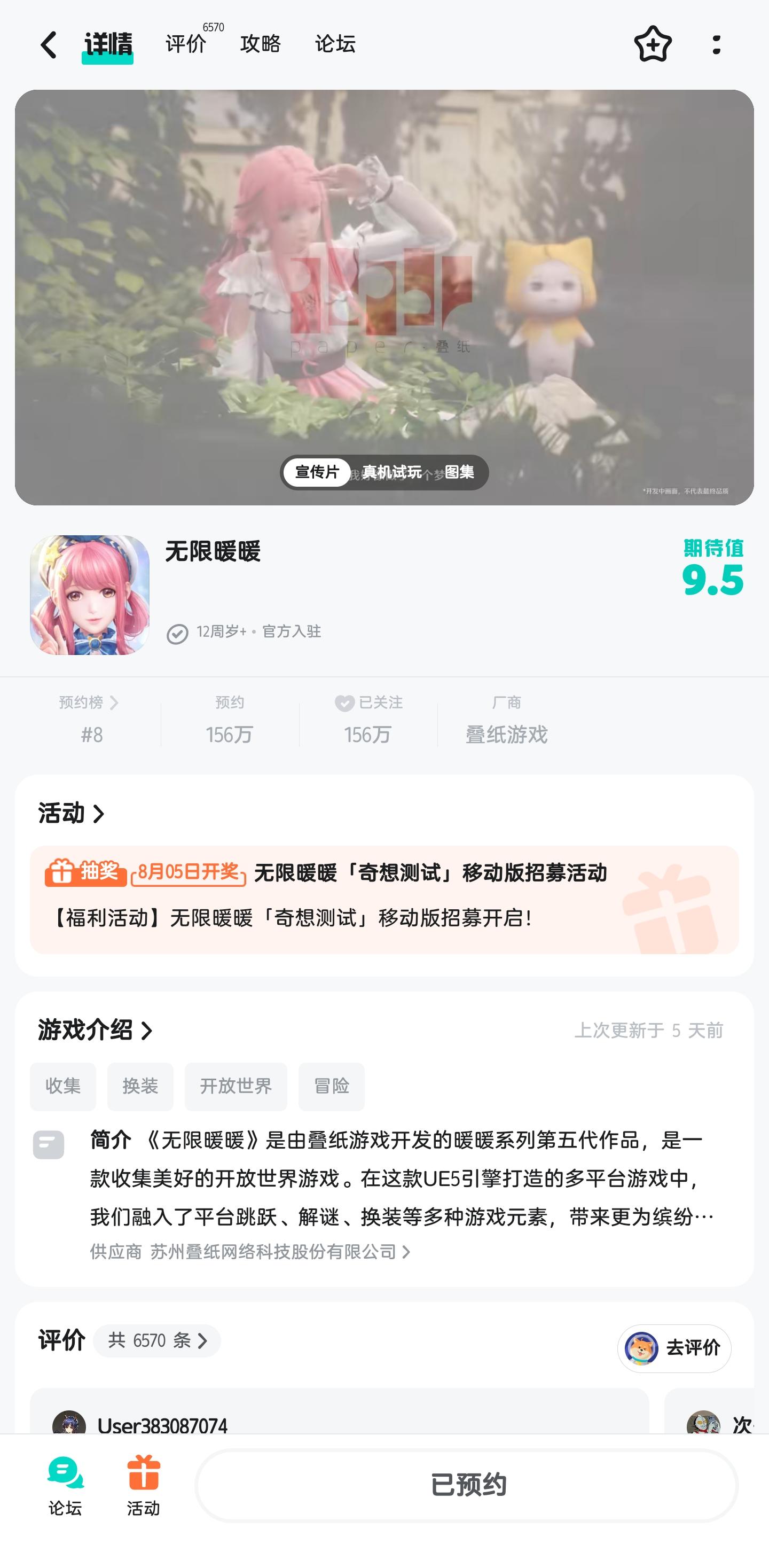This screenshot has height=1568, width=769.
Task: Switch to the 评价 tab
Action: tap(185, 44)
